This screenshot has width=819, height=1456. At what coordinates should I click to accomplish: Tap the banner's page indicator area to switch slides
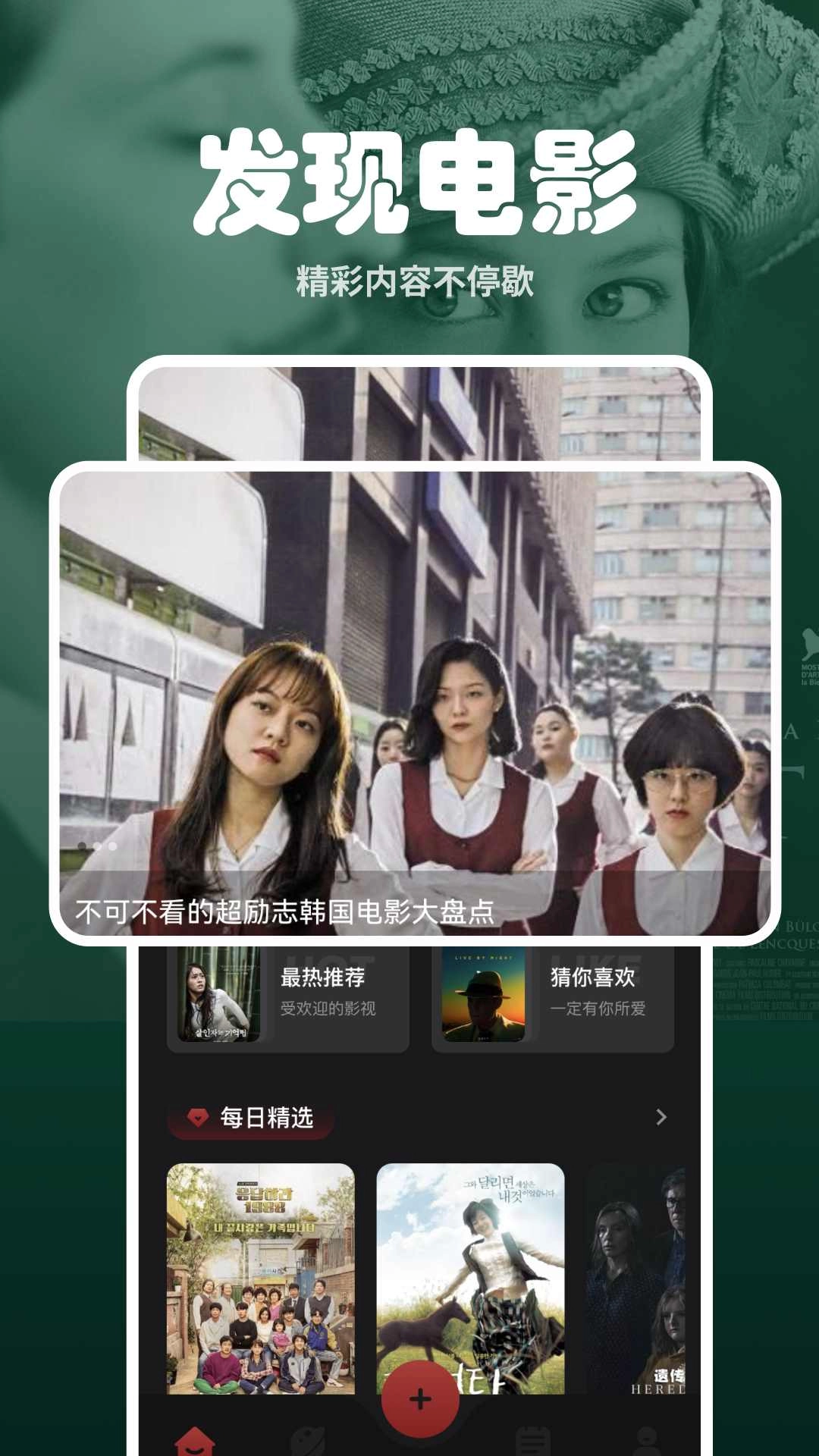96,846
